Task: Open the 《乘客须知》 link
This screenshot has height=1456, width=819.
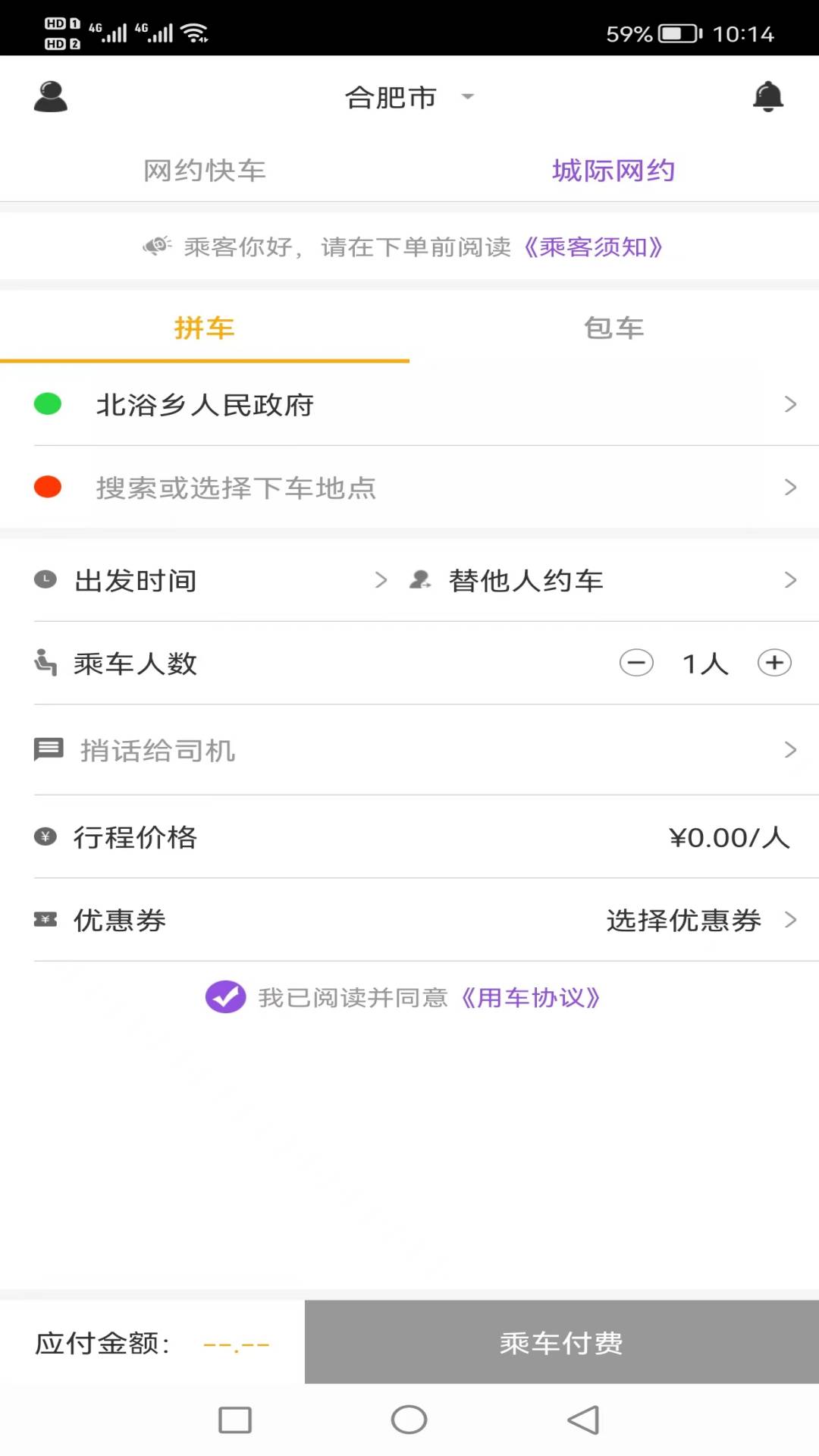Action: point(594,247)
